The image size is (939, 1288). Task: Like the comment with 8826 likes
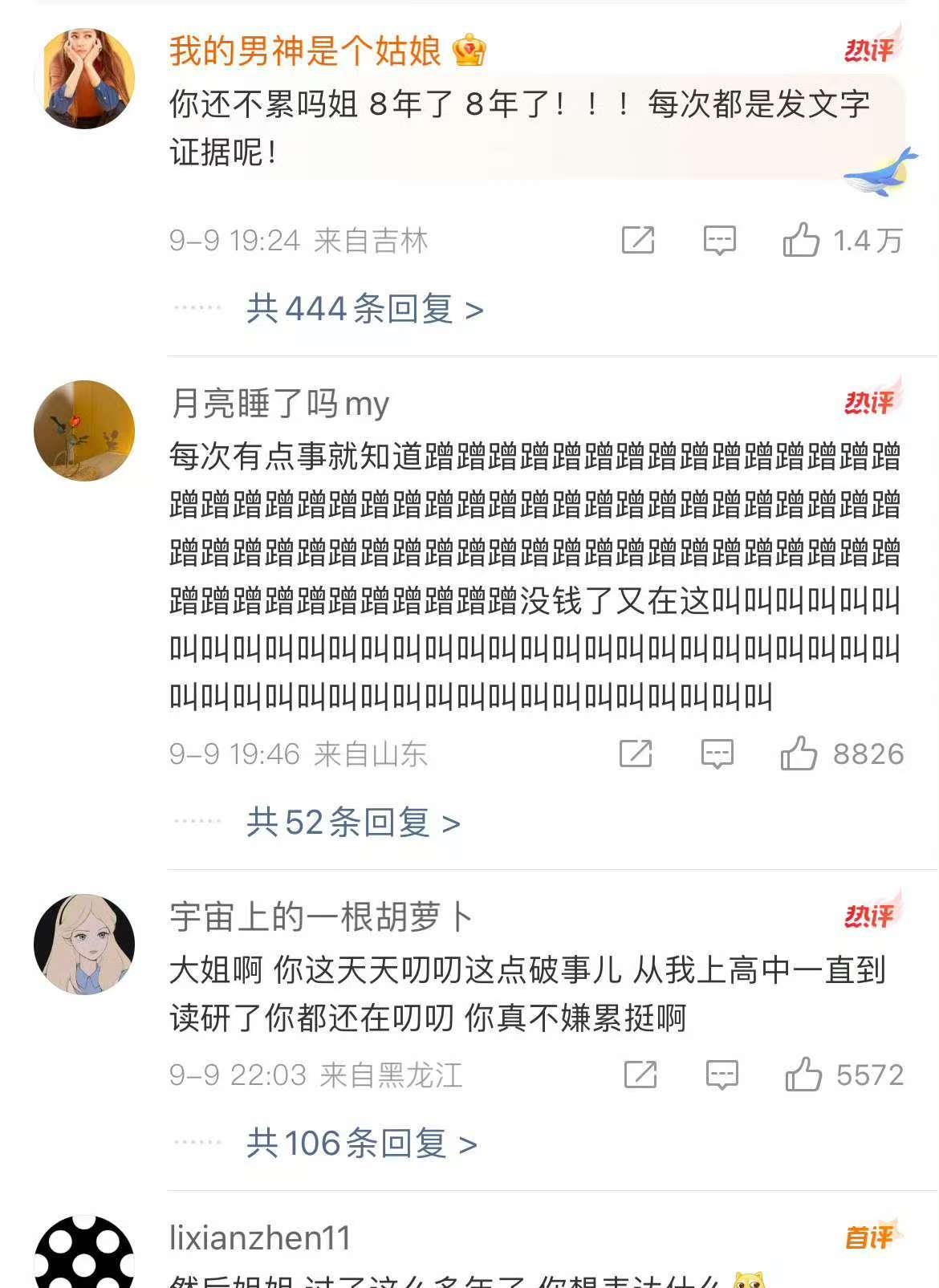click(x=799, y=754)
